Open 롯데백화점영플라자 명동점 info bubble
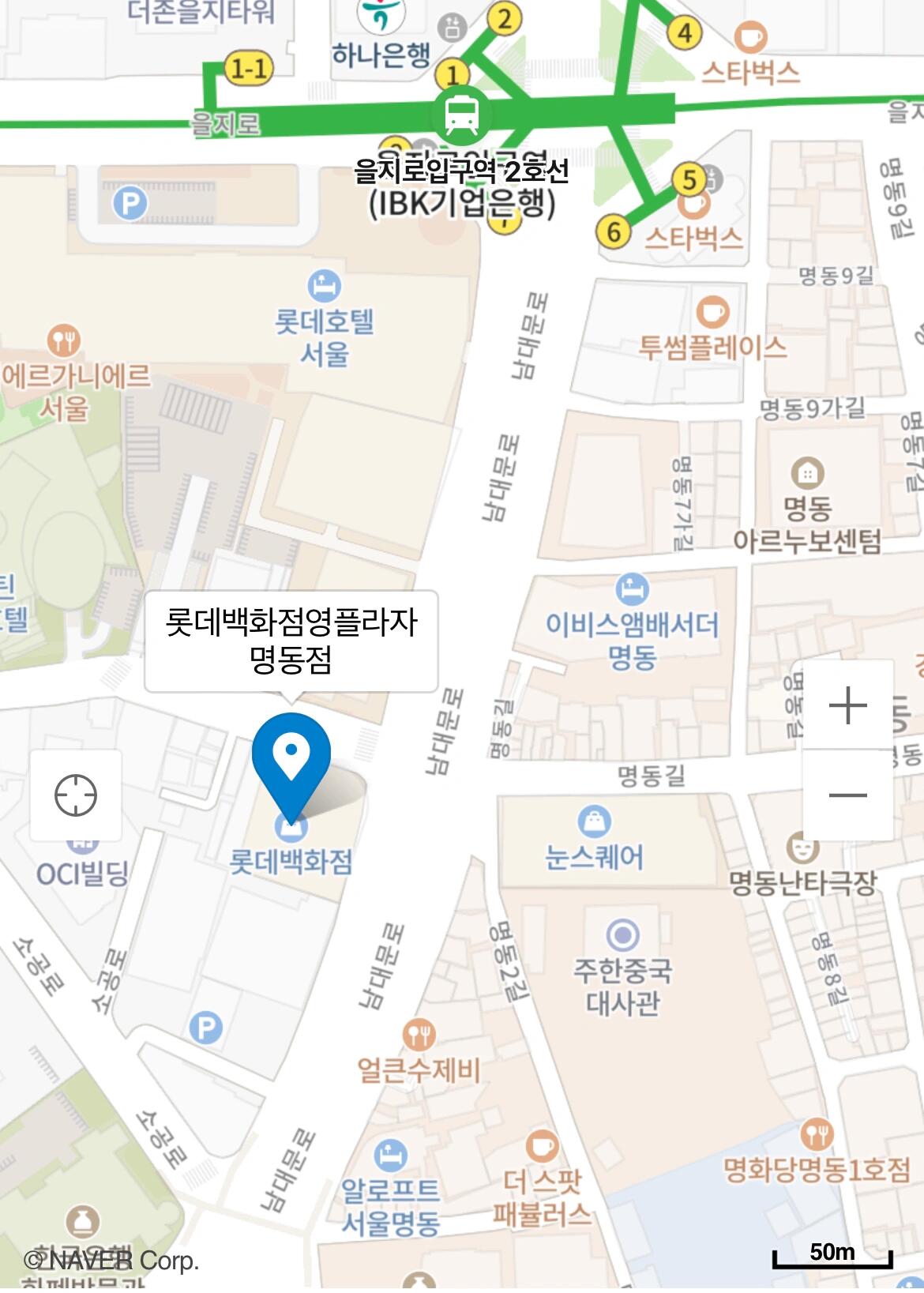Viewport: 924px width, 1293px height. pos(291,641)
